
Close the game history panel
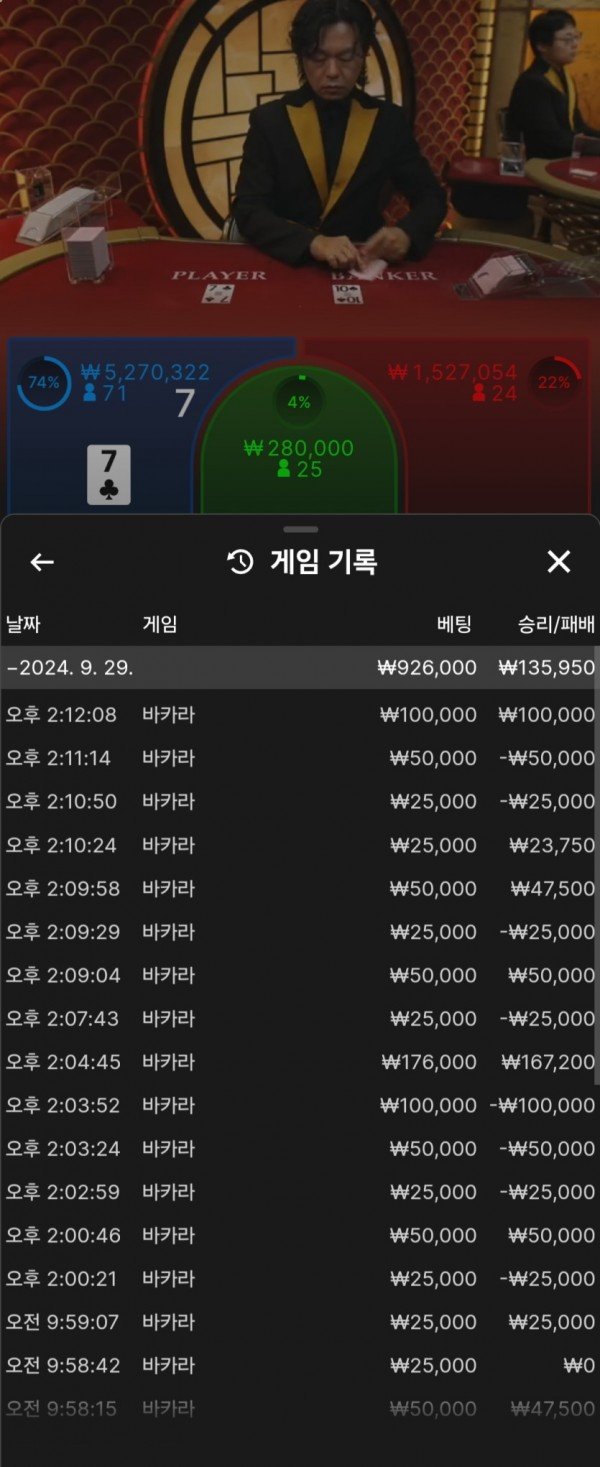coord(558,562)
